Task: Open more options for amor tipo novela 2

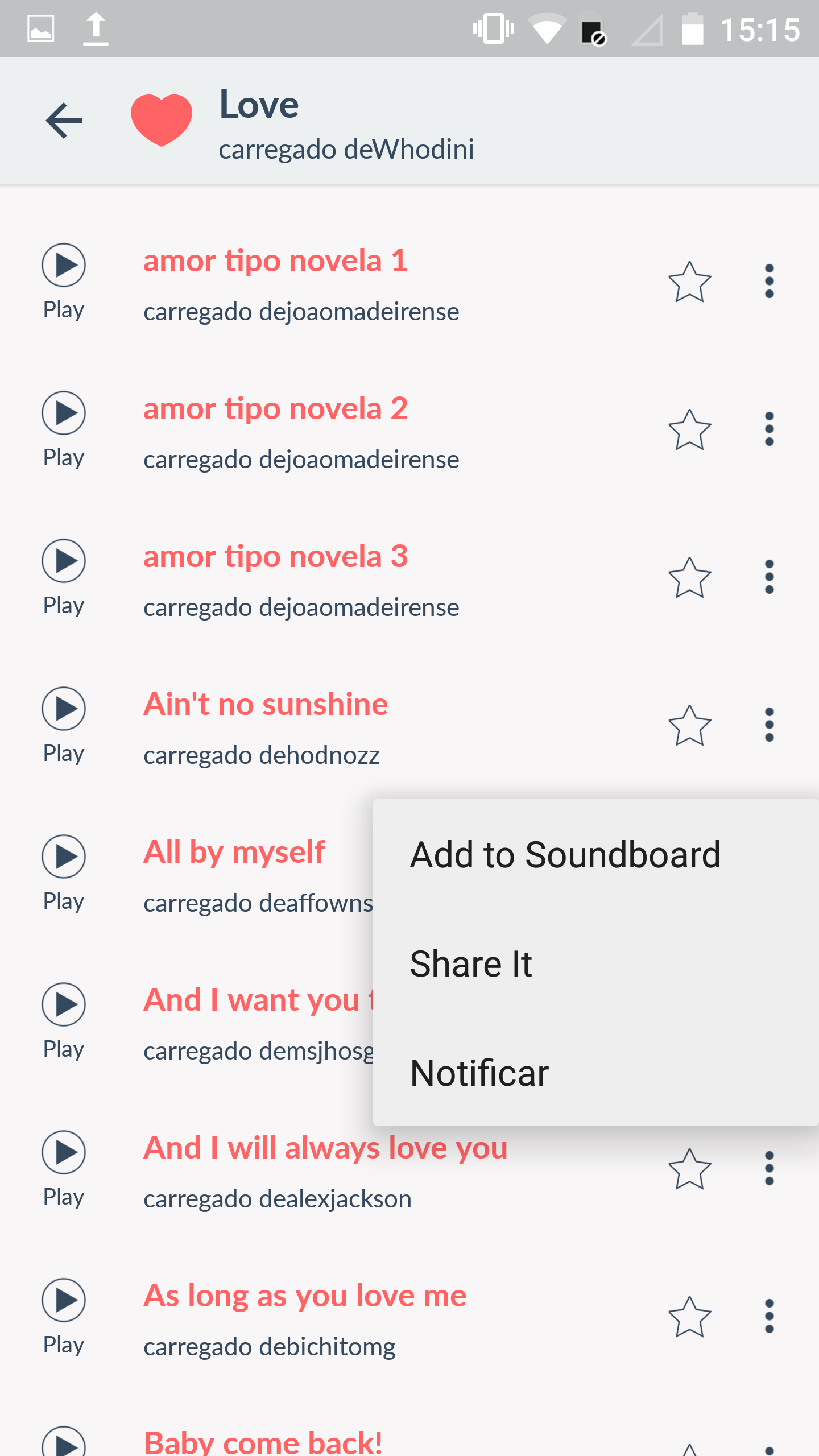Action: 769,429
